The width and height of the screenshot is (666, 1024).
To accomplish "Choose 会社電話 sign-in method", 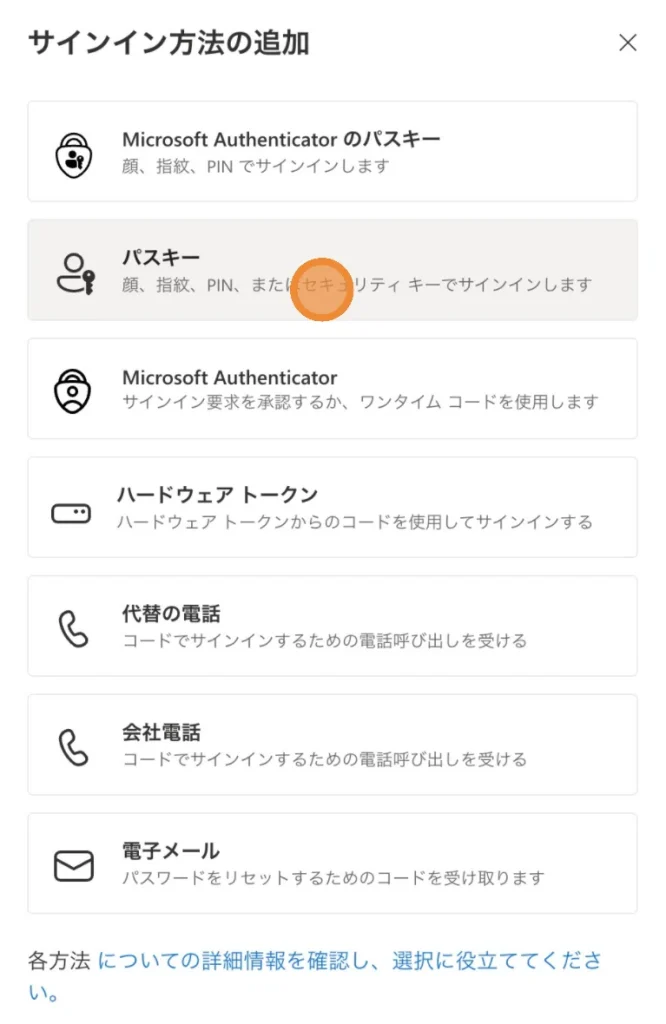I will click(x=332, y=745).
